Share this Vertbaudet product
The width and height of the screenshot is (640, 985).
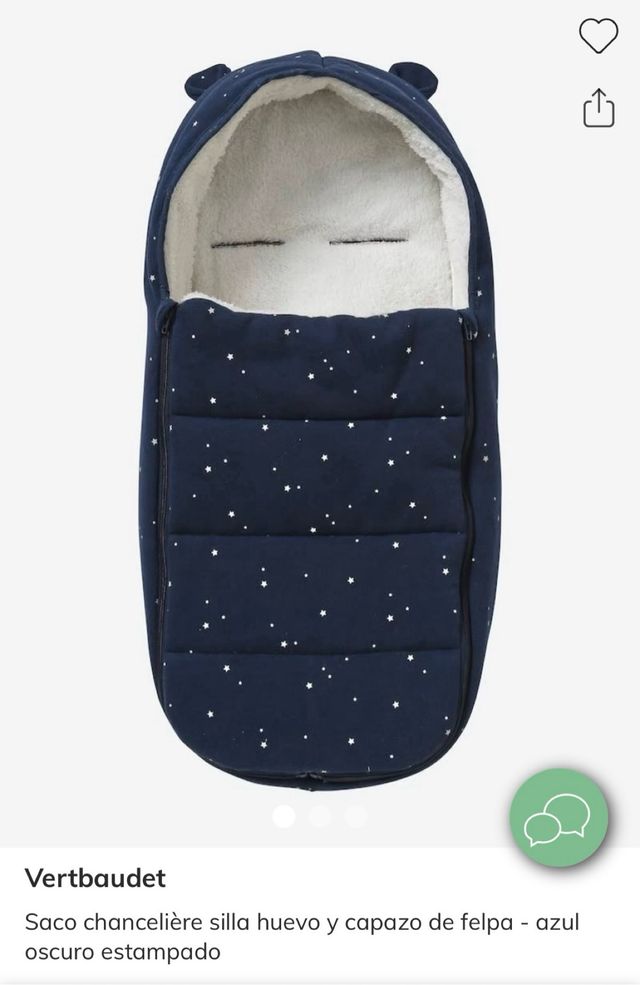[x=598, y=108]
